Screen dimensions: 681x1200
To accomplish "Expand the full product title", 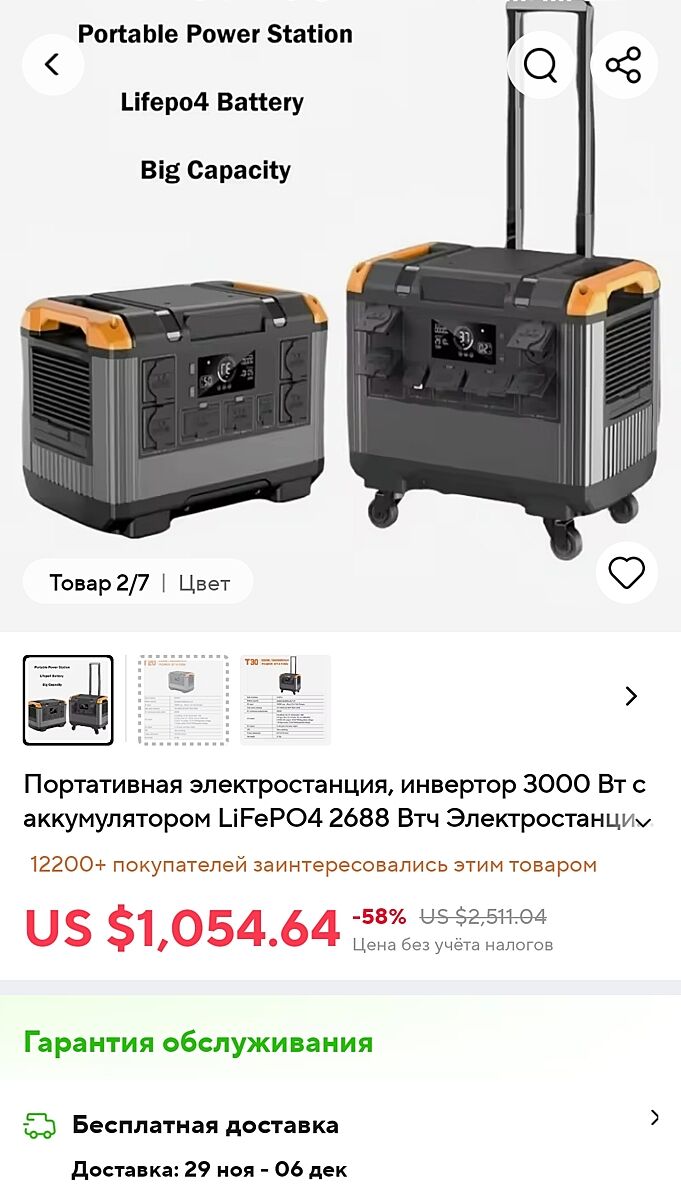I will [645, 822].
